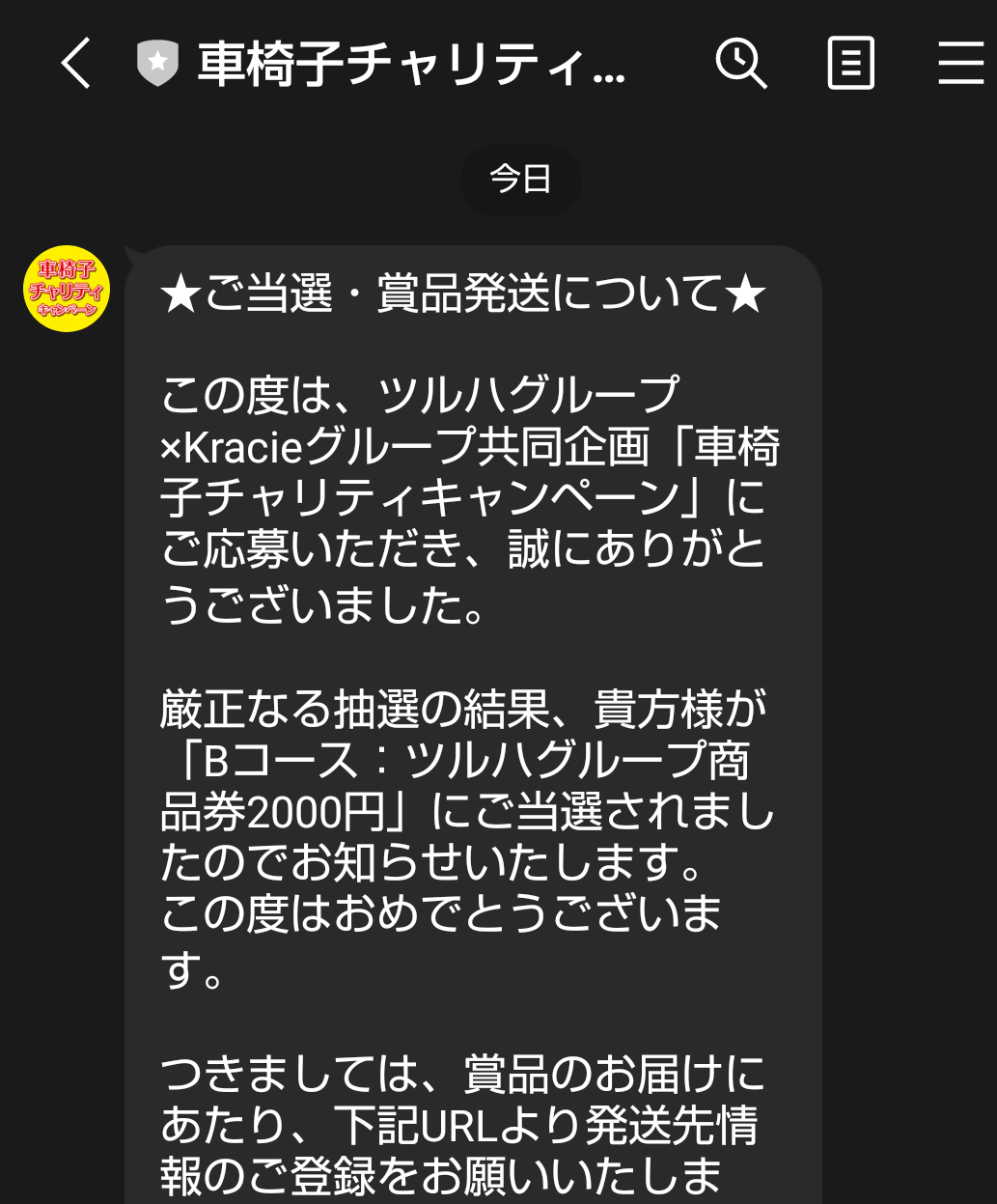Tap the 車椅子チャリティ sender profile picture
997x1204 pixels.
[x=67, y=289]
